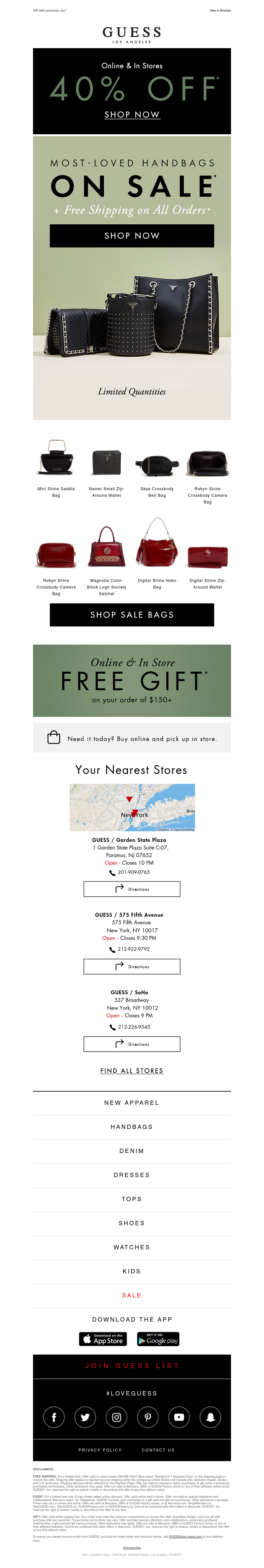Go to the SALE section
264x1568 pixels.
(x=132, y=1295)
